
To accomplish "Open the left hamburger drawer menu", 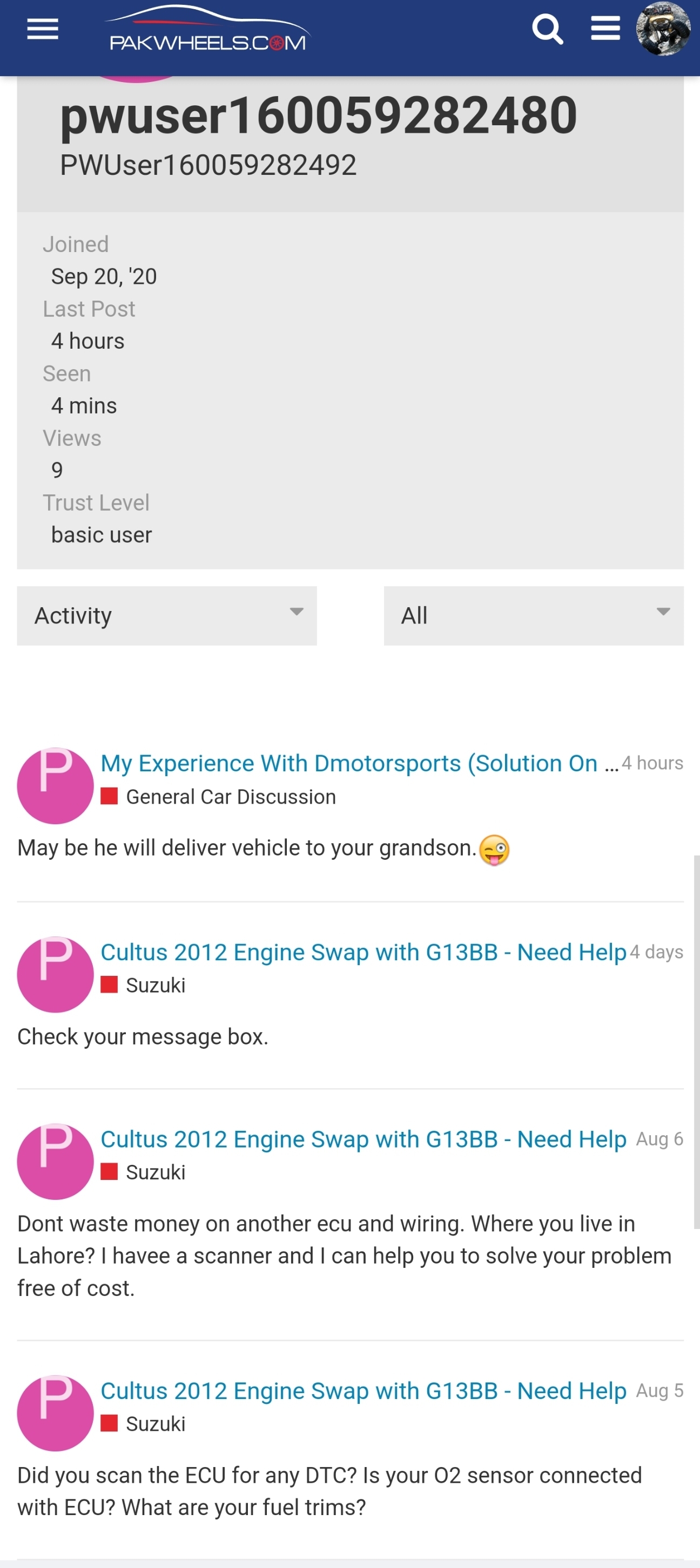I will [x=43, y=29].
